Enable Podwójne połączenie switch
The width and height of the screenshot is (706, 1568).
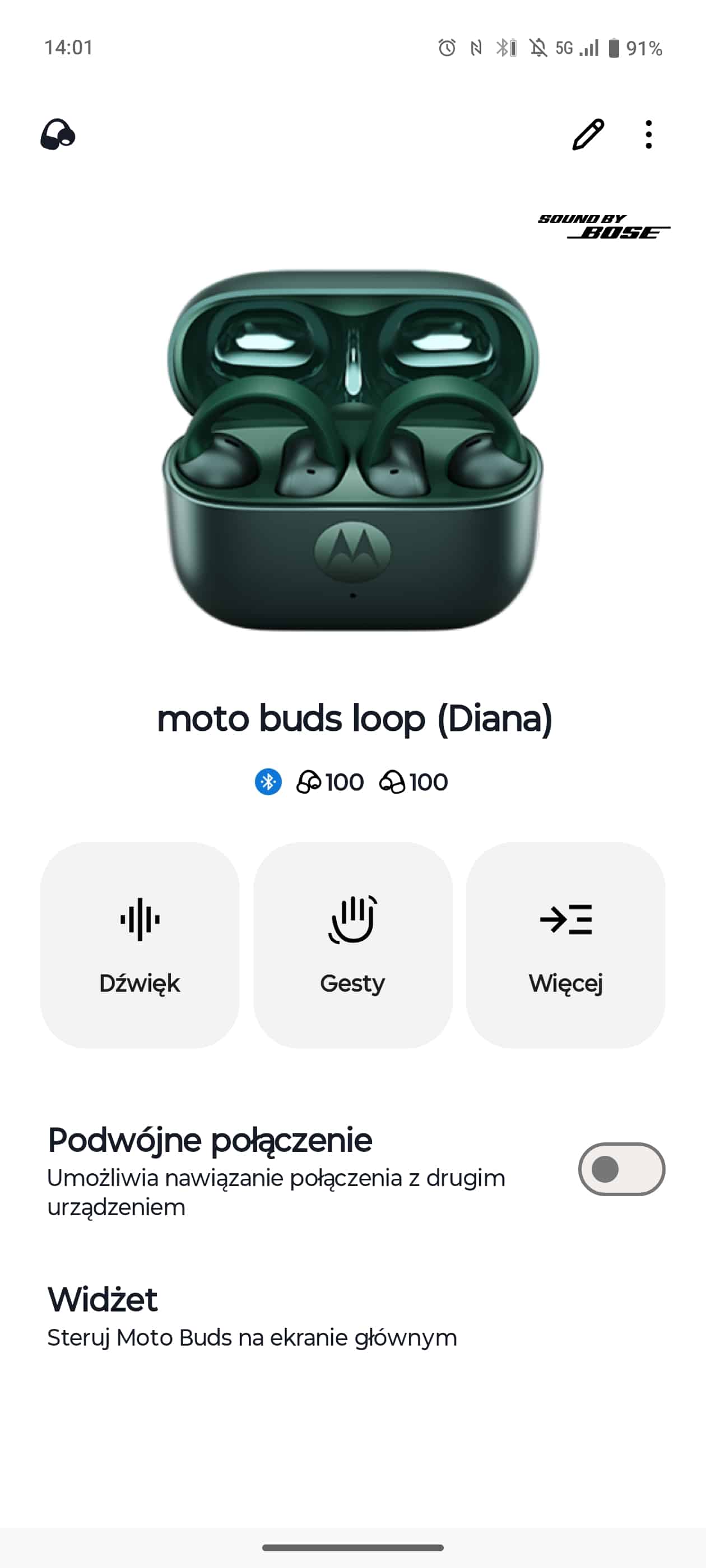[x=621, y=1169]
